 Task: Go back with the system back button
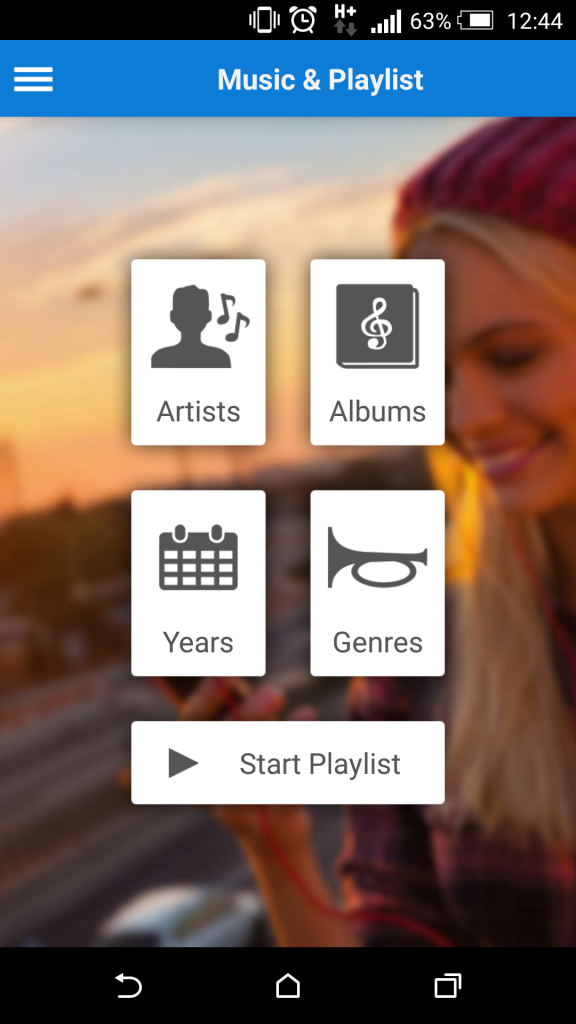click(129, 985)
